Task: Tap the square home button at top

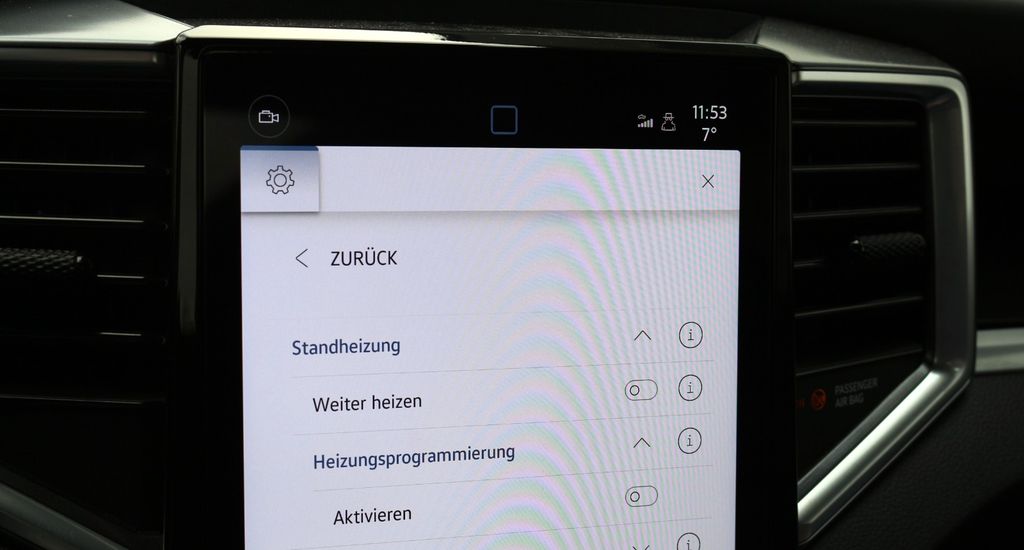Action: [504, 120]
